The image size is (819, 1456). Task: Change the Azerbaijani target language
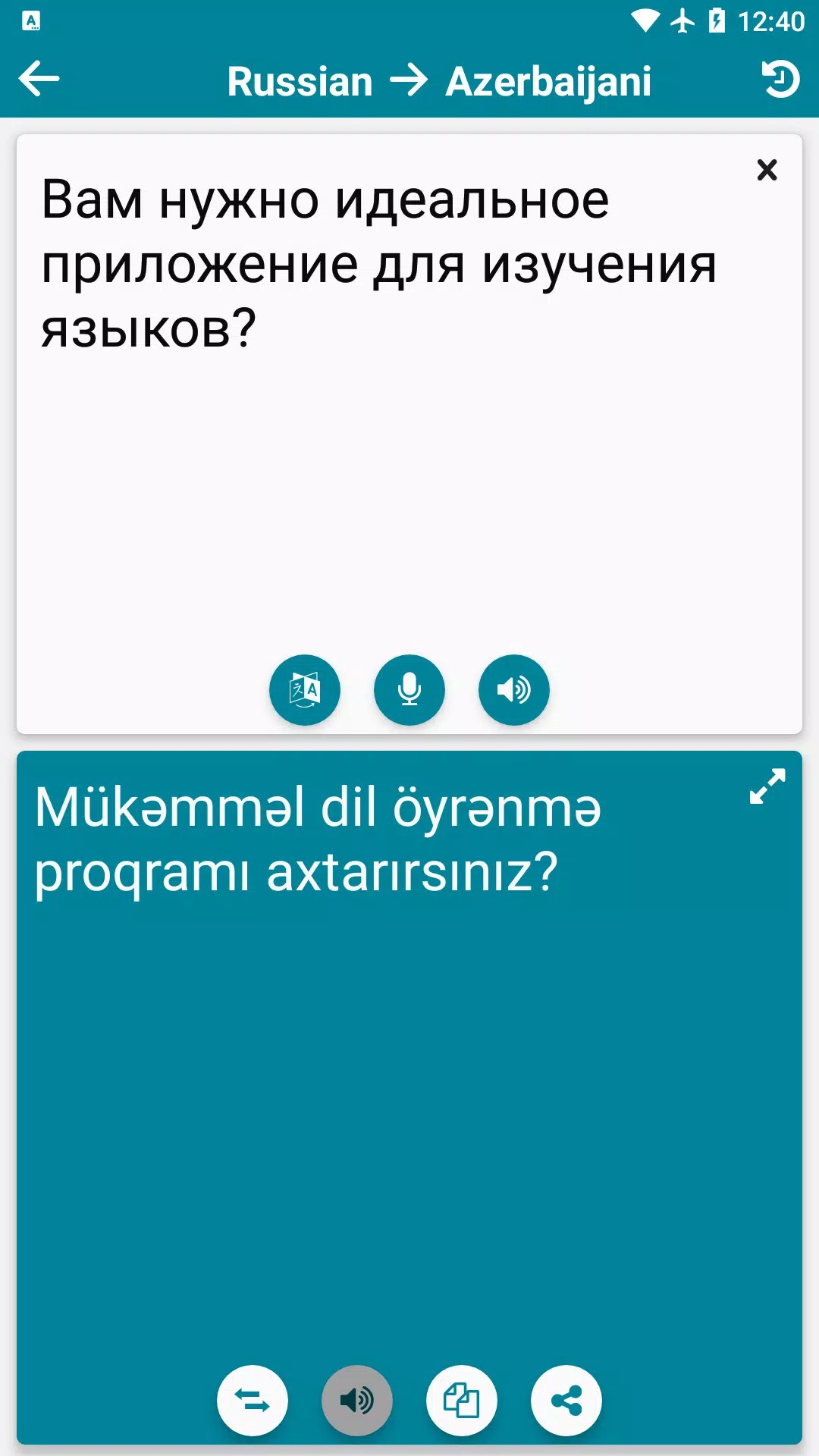(x=548, y=82)
